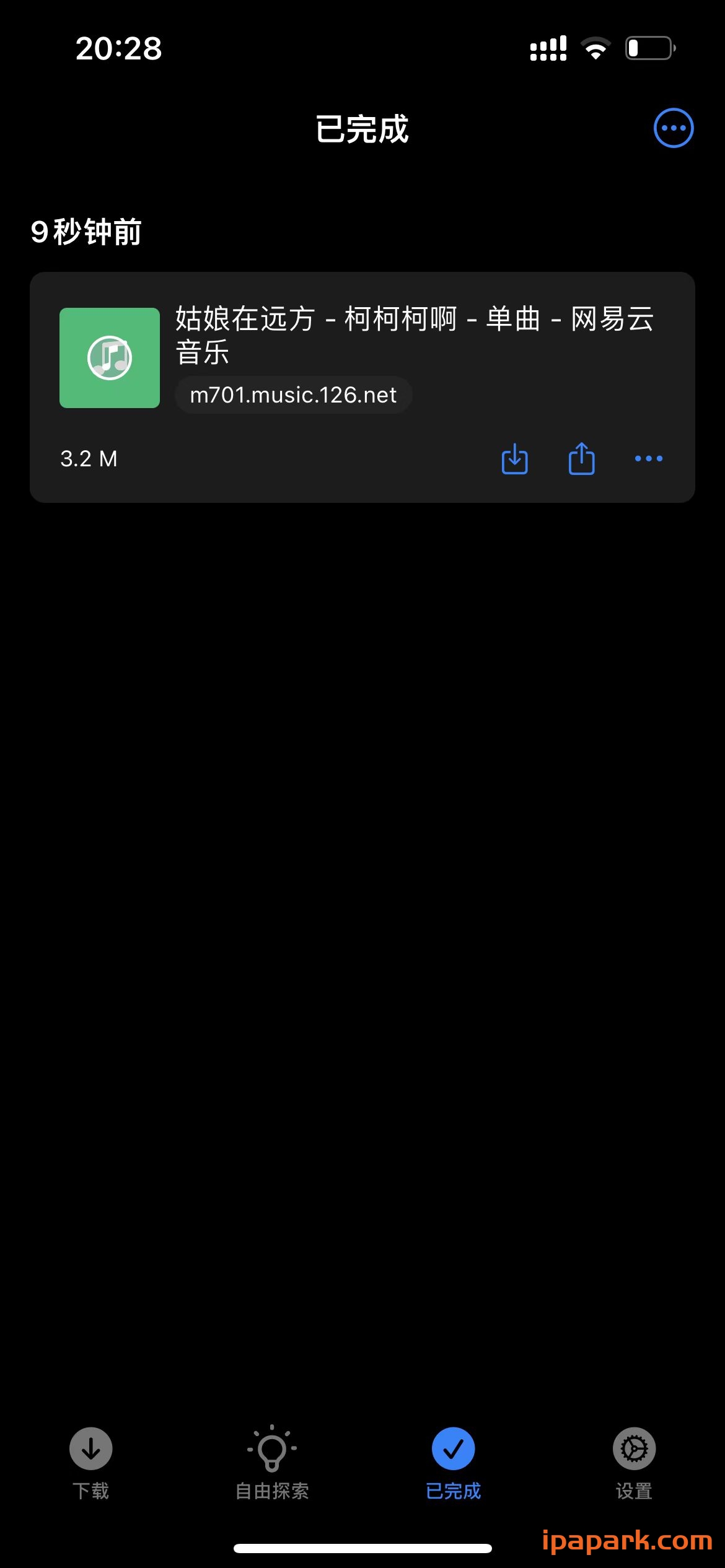The width and height of the screenshot is (725, 1568).
Task: Switch to the 自由探索 tab
Action: pos(272,1463)
